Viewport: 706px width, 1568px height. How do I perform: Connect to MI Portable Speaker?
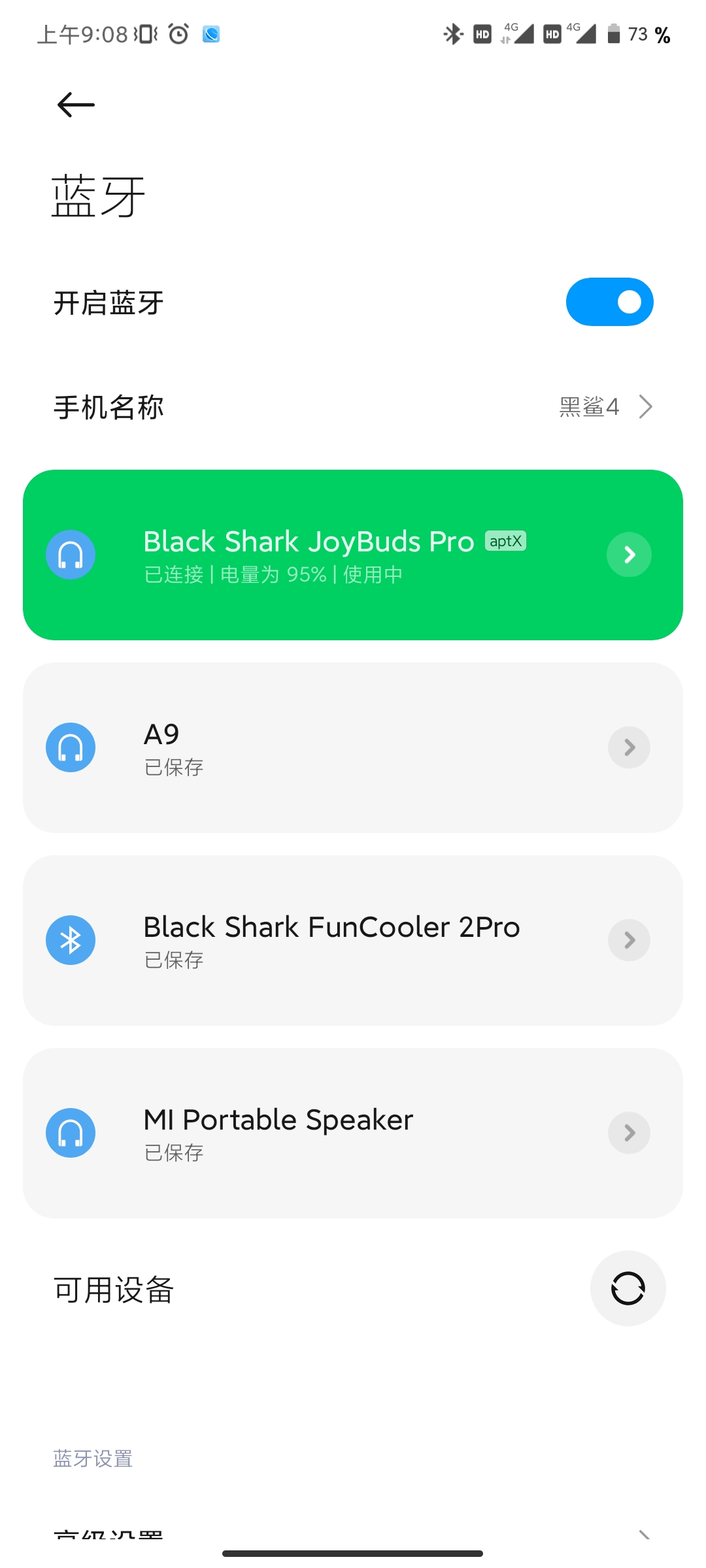(x=353, y=1133)
